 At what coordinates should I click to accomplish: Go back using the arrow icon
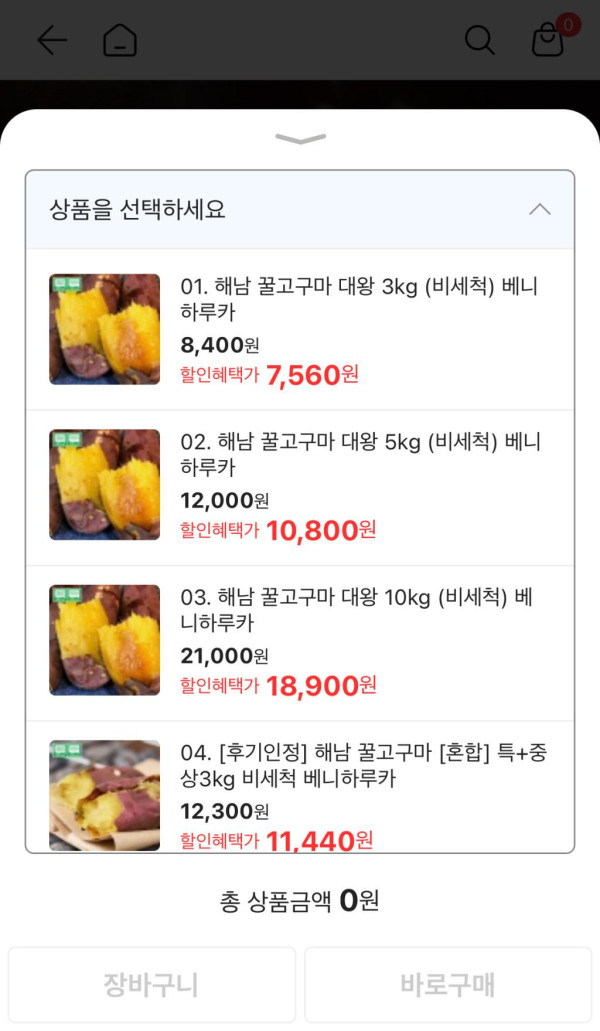coord(52,40)
